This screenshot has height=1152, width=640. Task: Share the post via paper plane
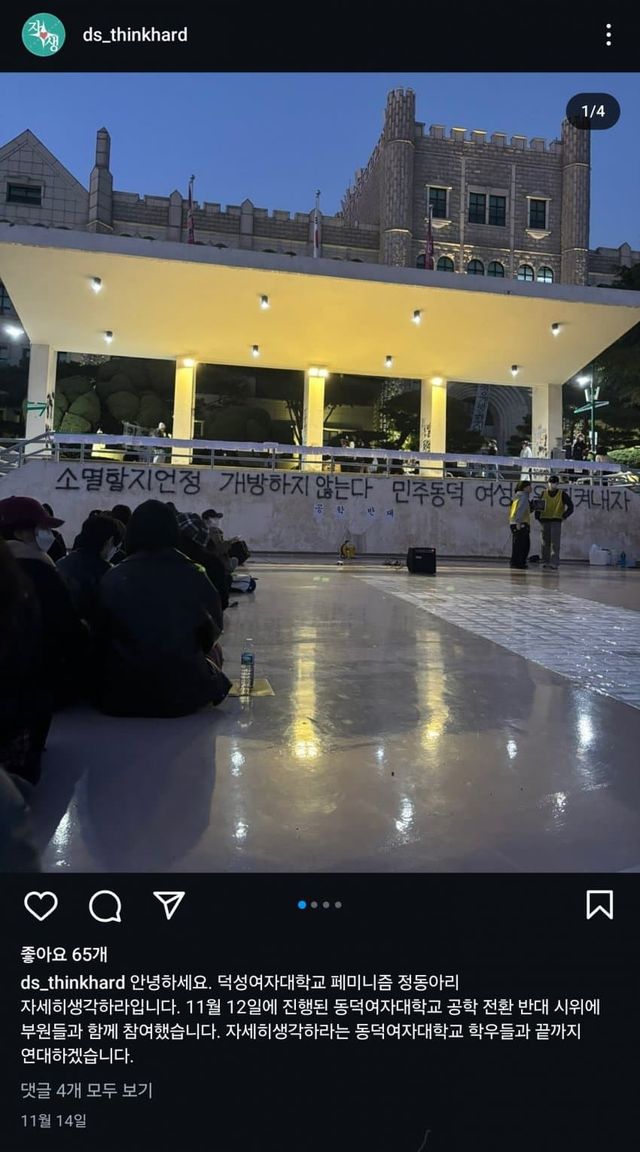[169, 905]
